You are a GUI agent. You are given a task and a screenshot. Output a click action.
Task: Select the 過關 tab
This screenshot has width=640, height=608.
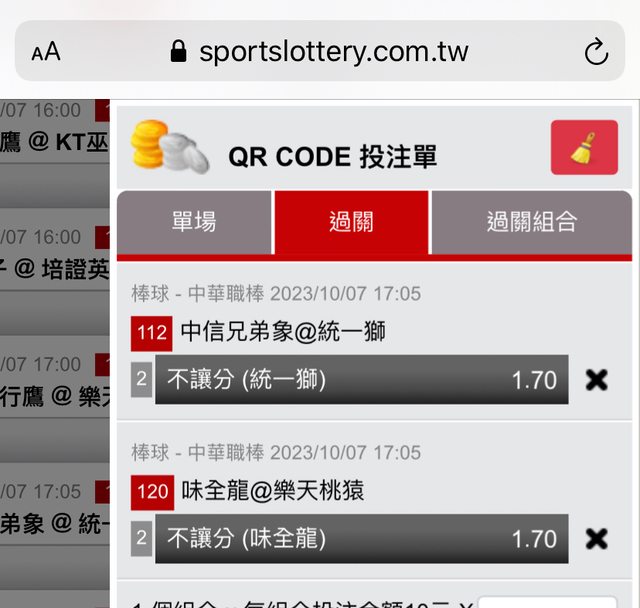pyautogui.click(x=351, y=221)
